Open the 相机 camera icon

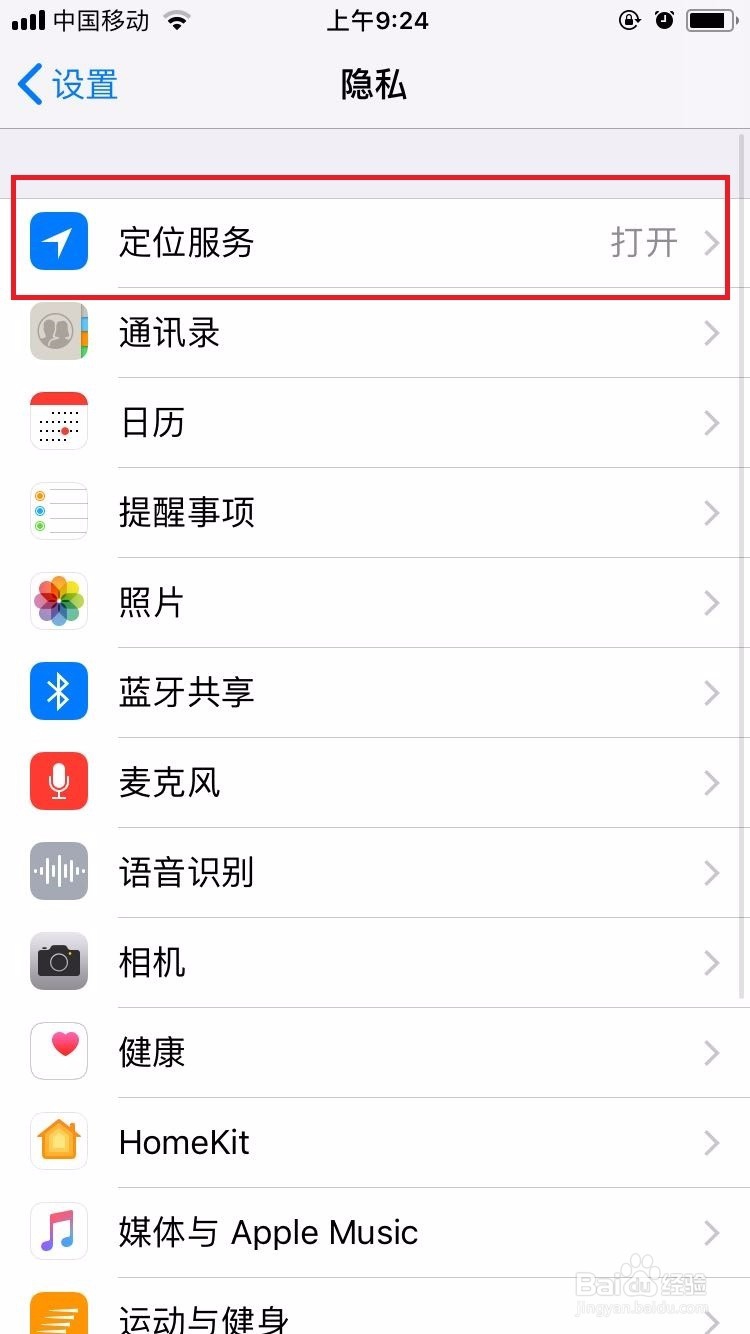tap(58, 961)
